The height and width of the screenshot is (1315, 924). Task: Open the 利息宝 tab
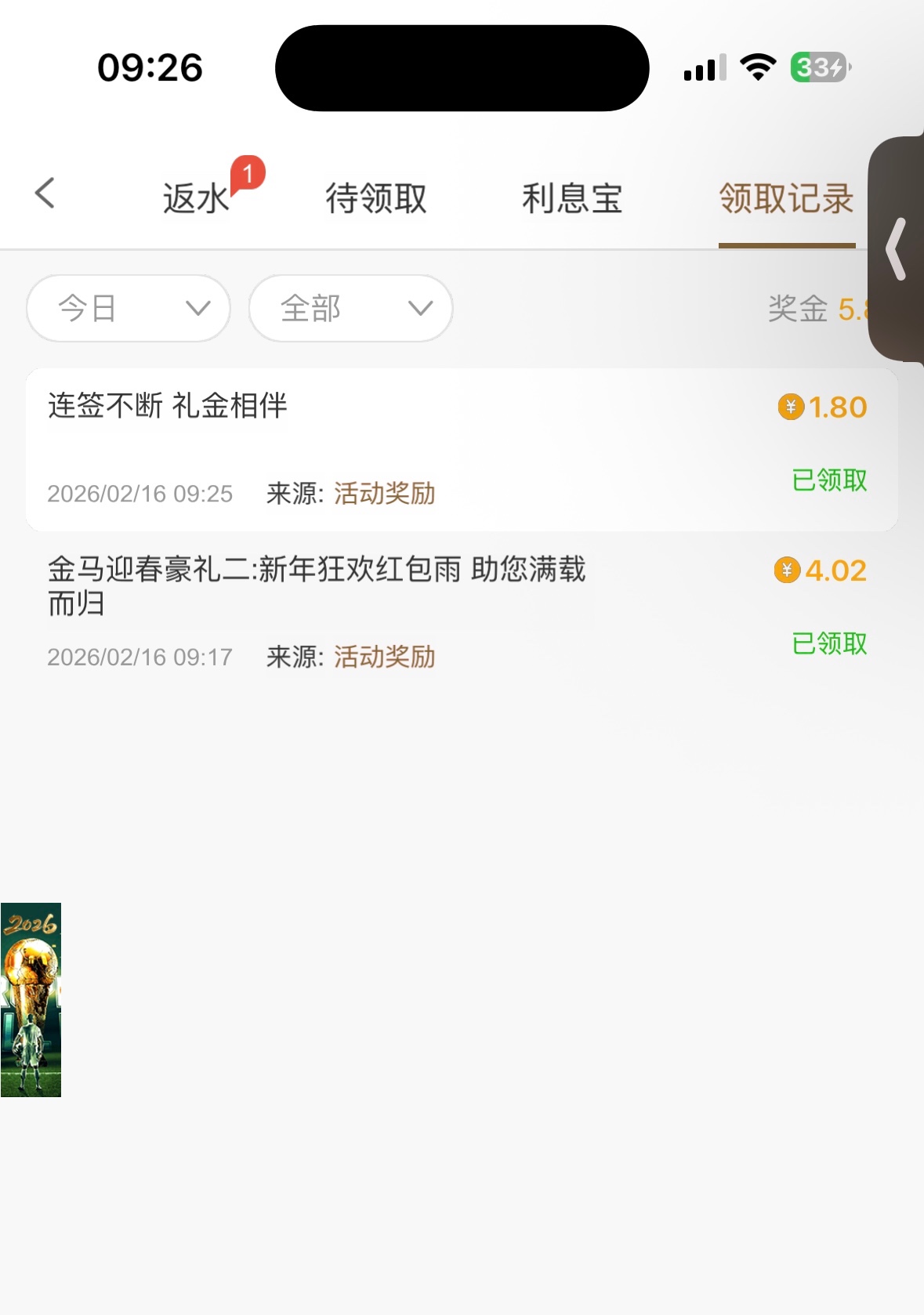pyautogui.click(x=572, y=198)
